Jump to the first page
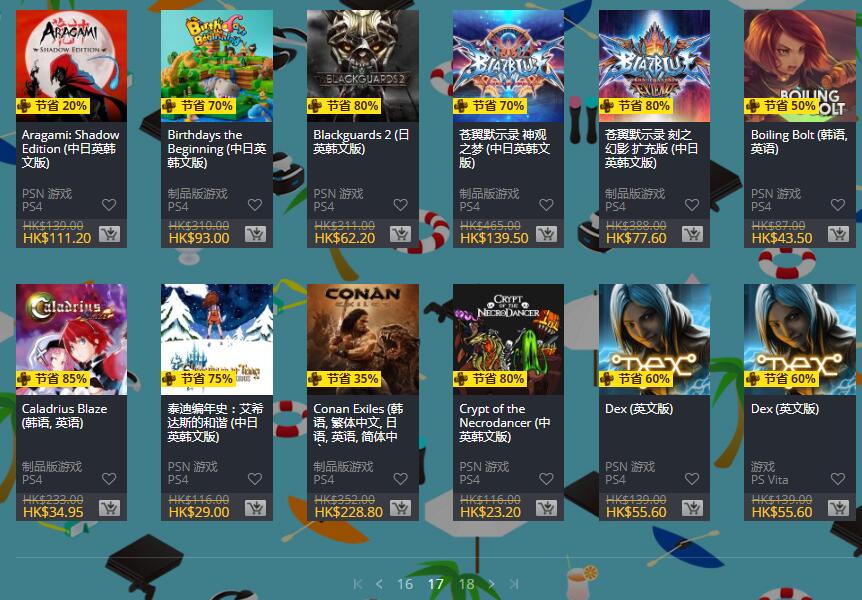This screenshot has height=600, width=862. point(358,584)
